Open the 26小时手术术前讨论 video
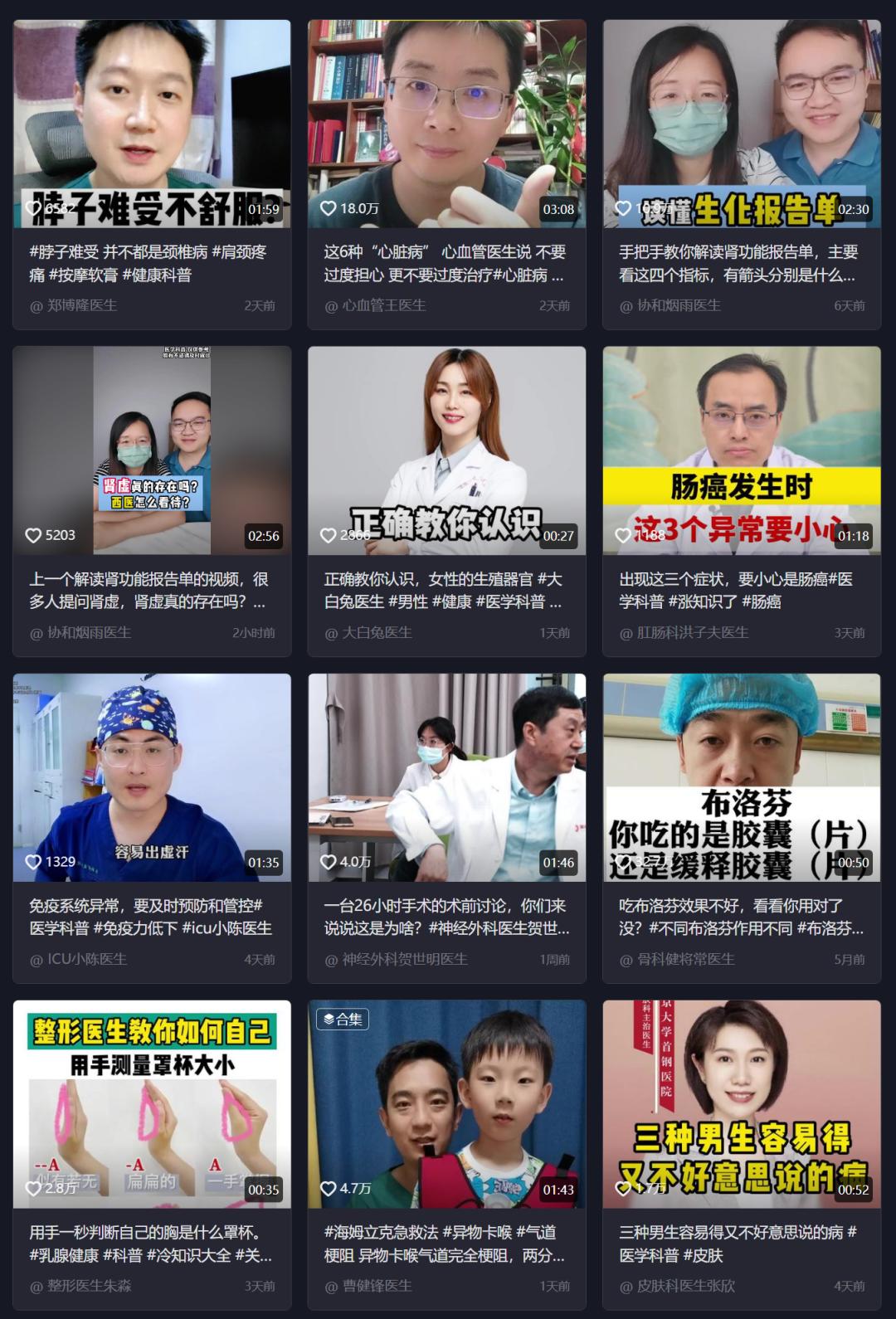This screenshot has height=1319, width=896. pos(446,776)
